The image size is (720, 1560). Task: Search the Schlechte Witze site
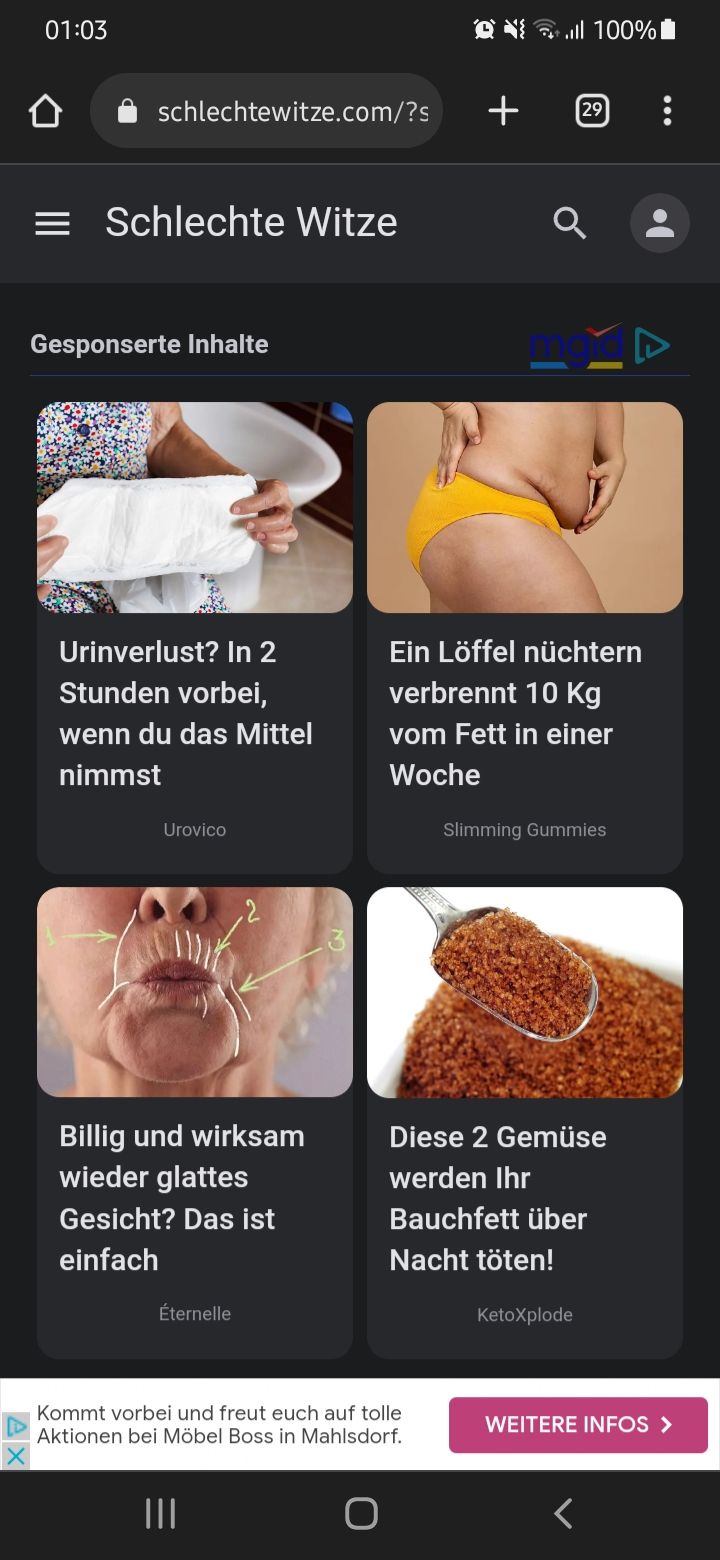click(570, 223)
